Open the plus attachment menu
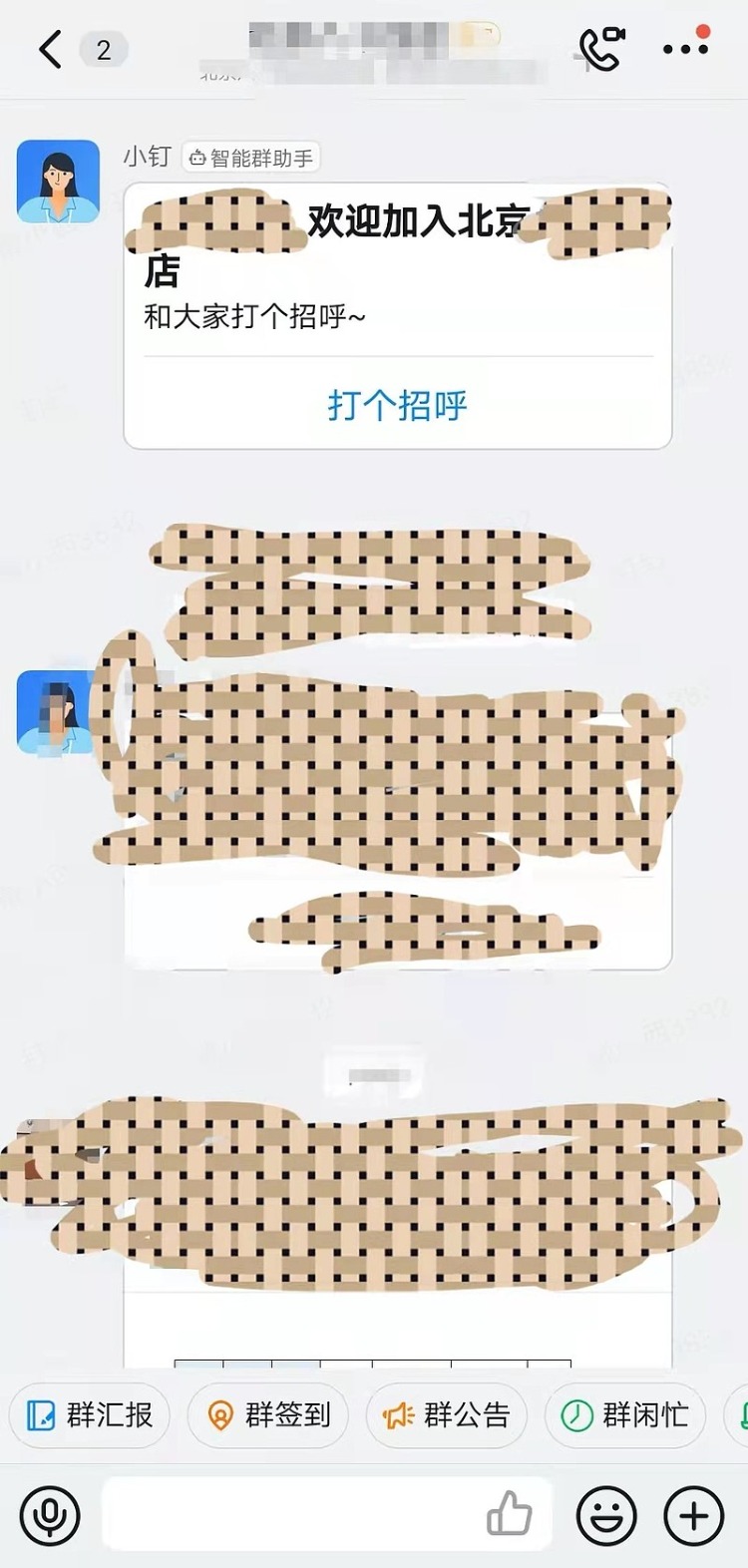The image size is (748, 1568). [694, 1516]
